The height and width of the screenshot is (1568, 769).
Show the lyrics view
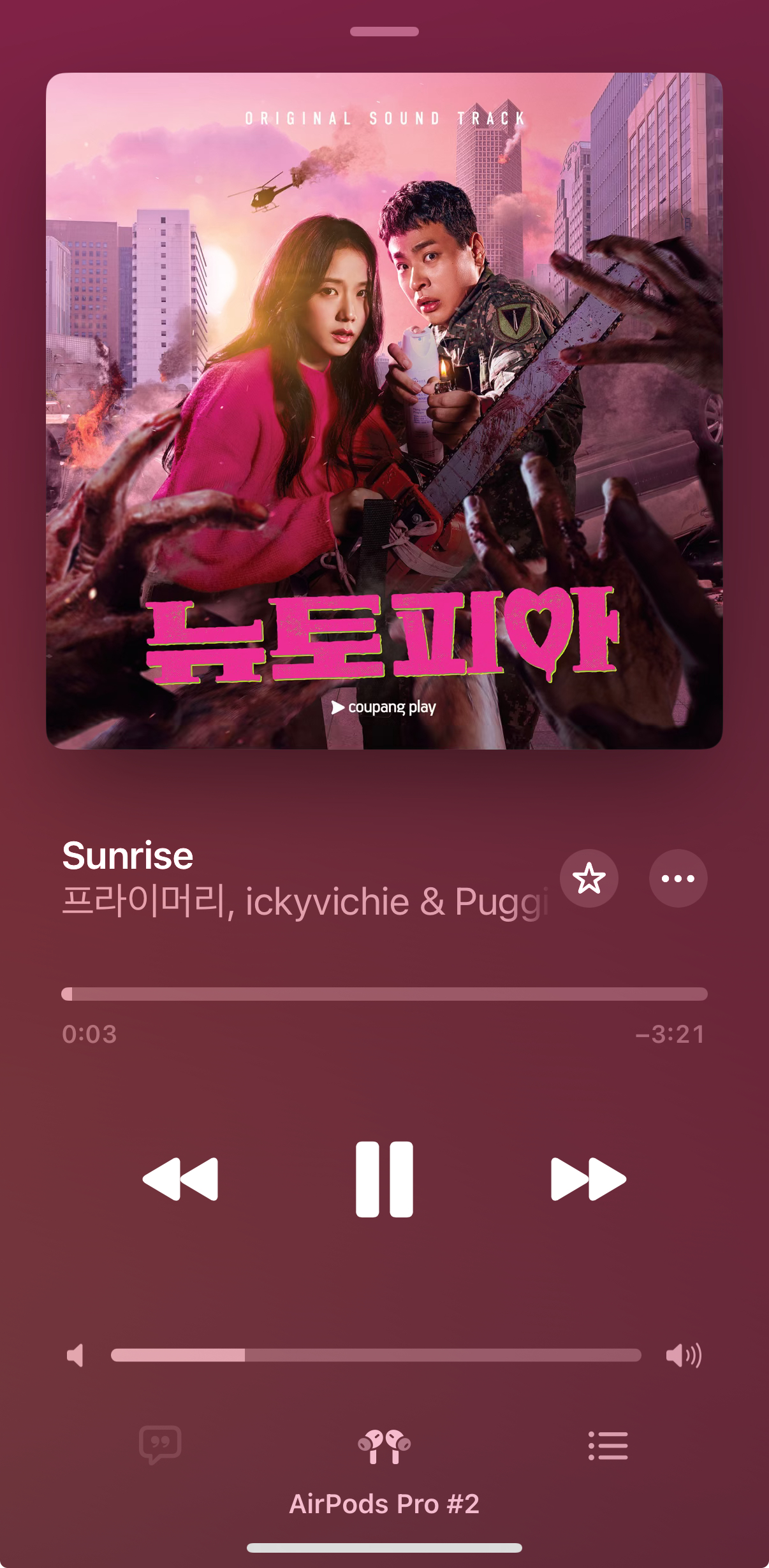tap(160, 1445)
